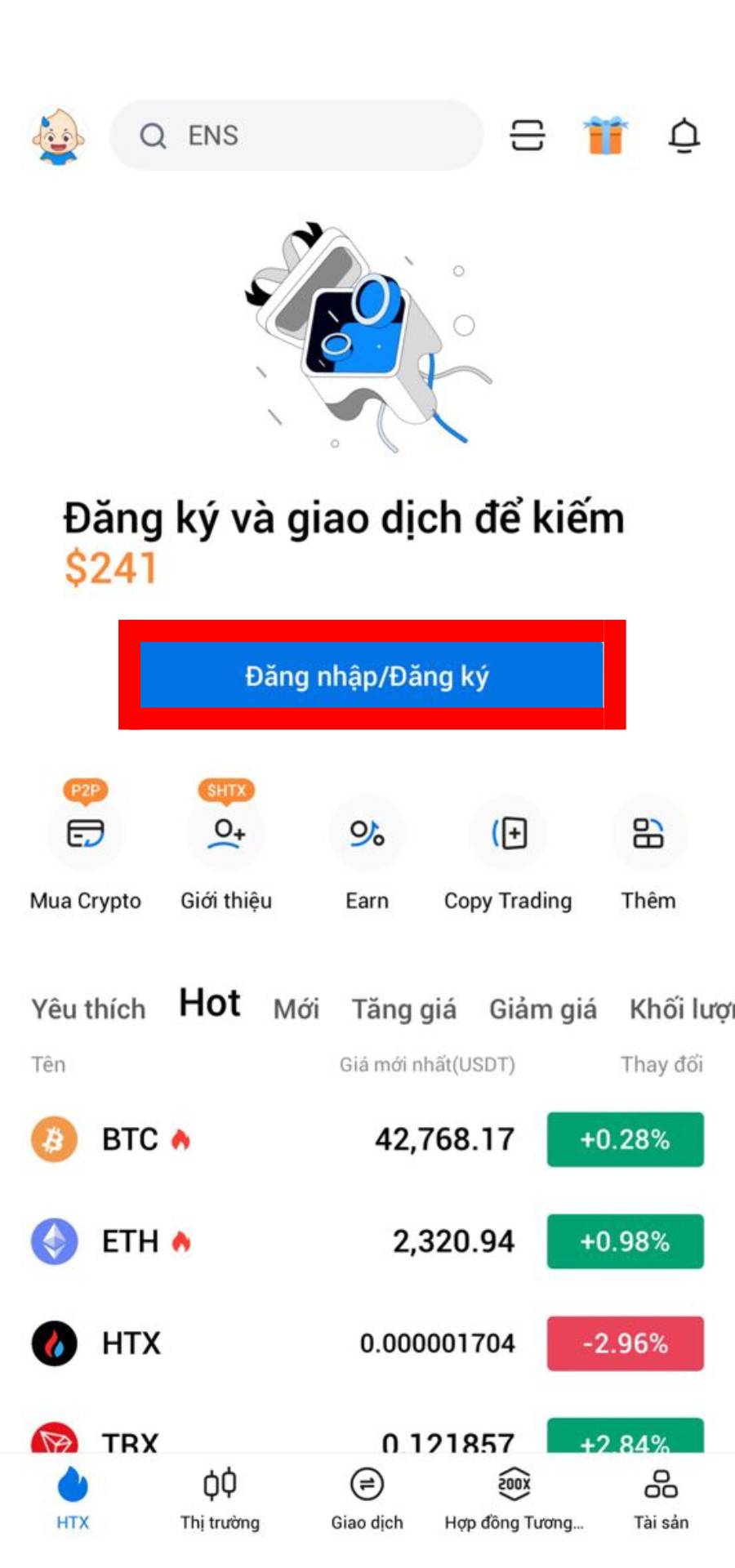This screenshot has width=735, height=1568.
Task: Select the Tăng giá tab
Action: (403, 1009)
